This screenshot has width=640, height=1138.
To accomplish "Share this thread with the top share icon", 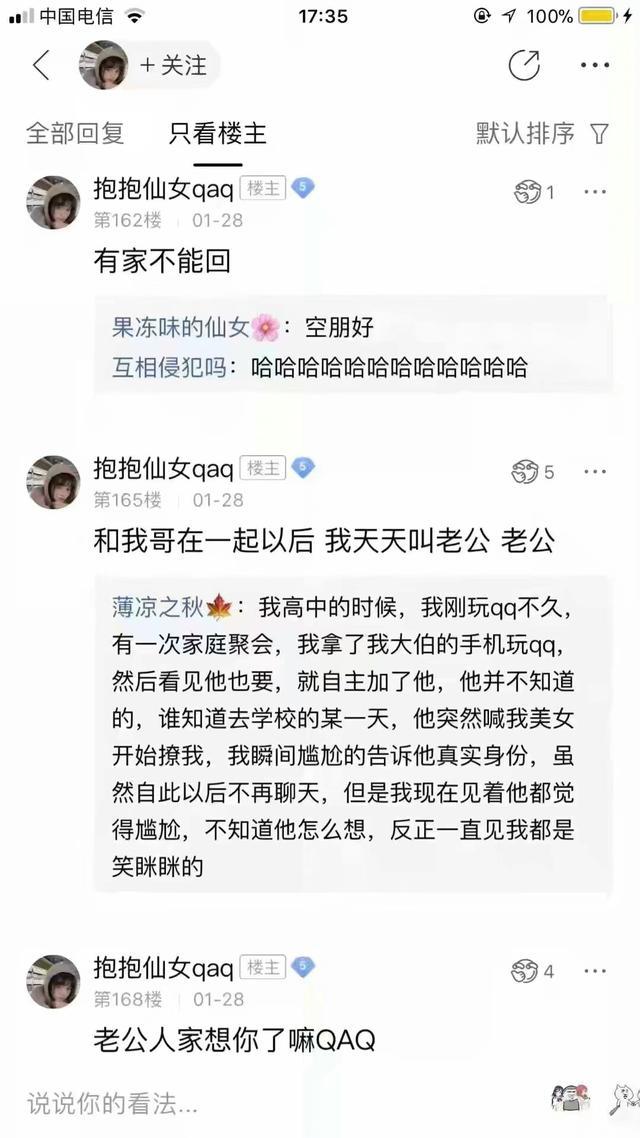I will tap(524, 66).
